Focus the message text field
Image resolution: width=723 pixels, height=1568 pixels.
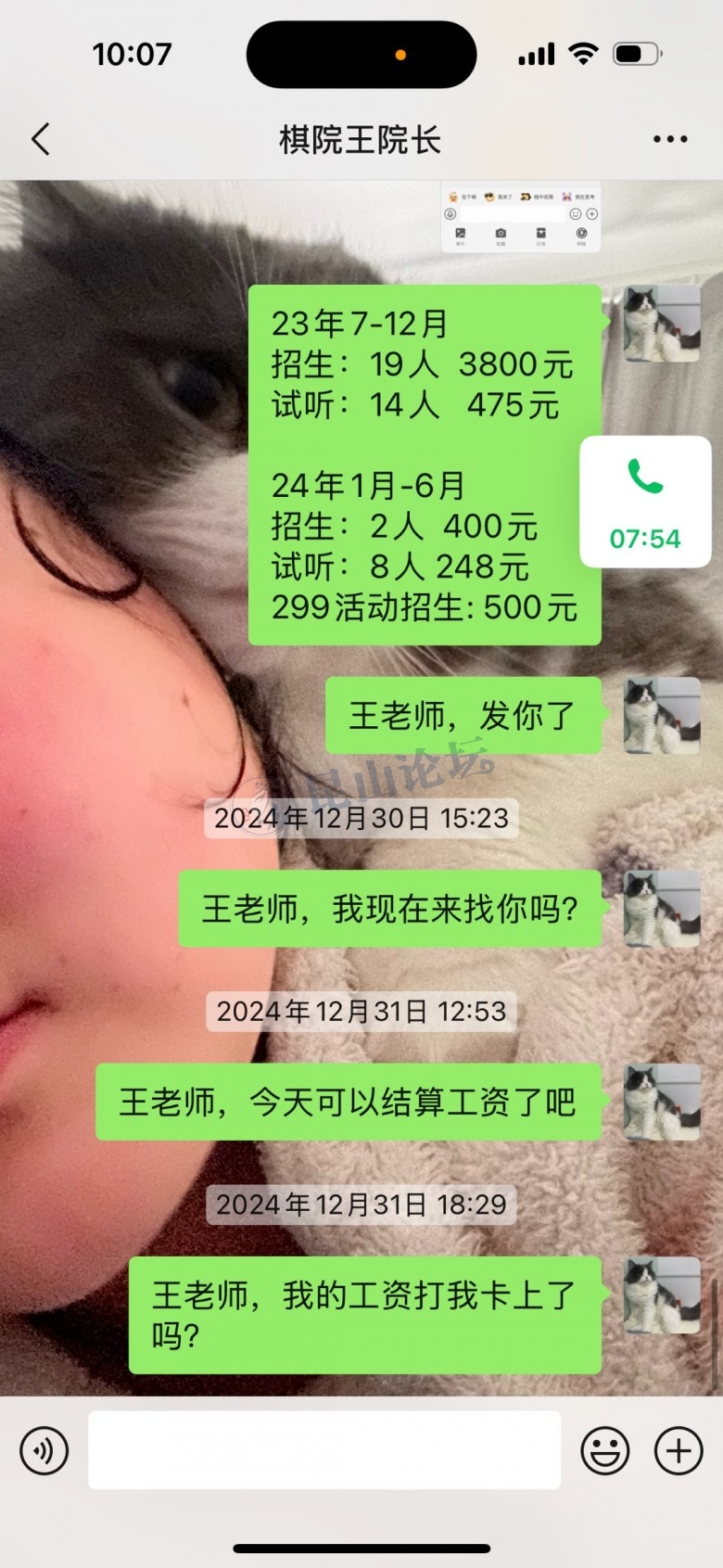tap(324, 1450)
